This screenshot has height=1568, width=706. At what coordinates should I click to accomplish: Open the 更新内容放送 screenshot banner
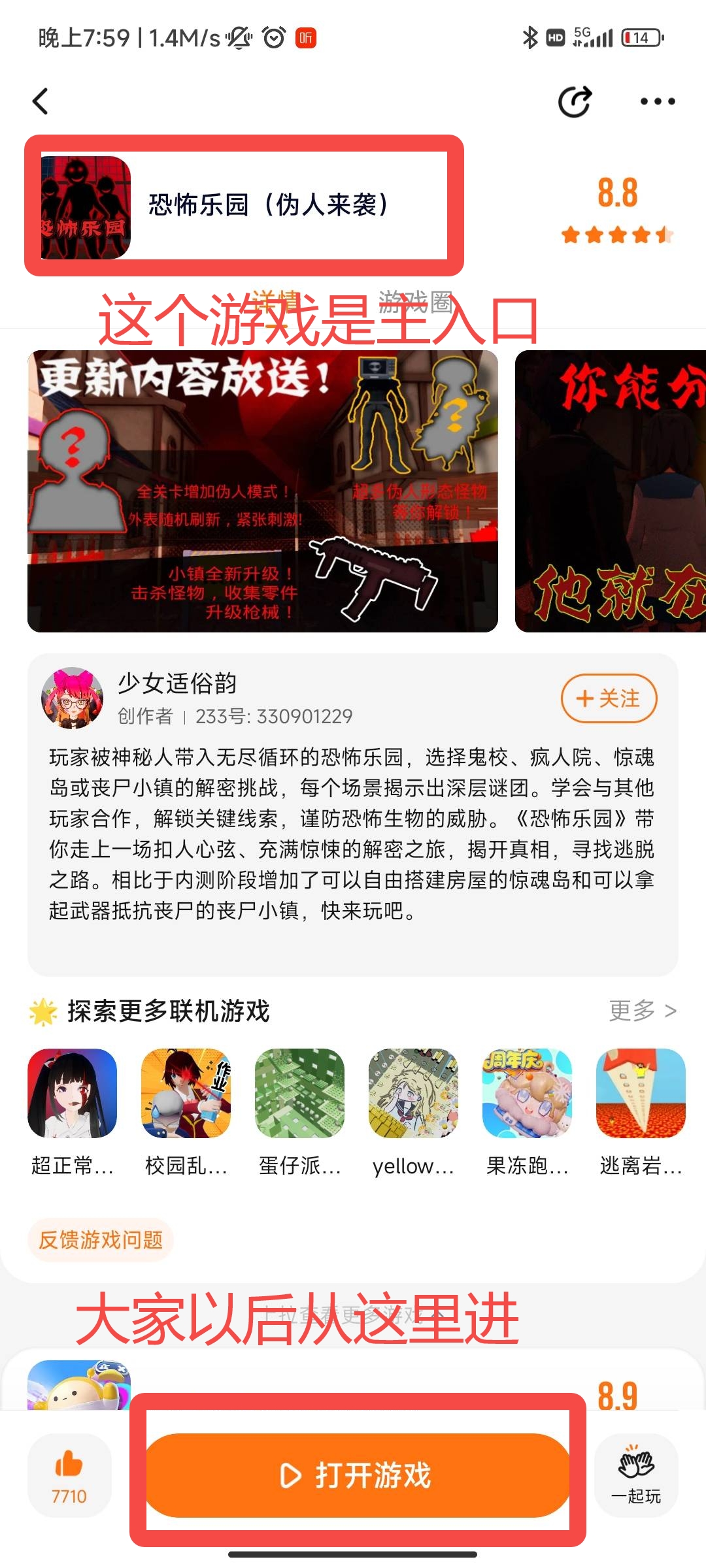click(262, 491)
